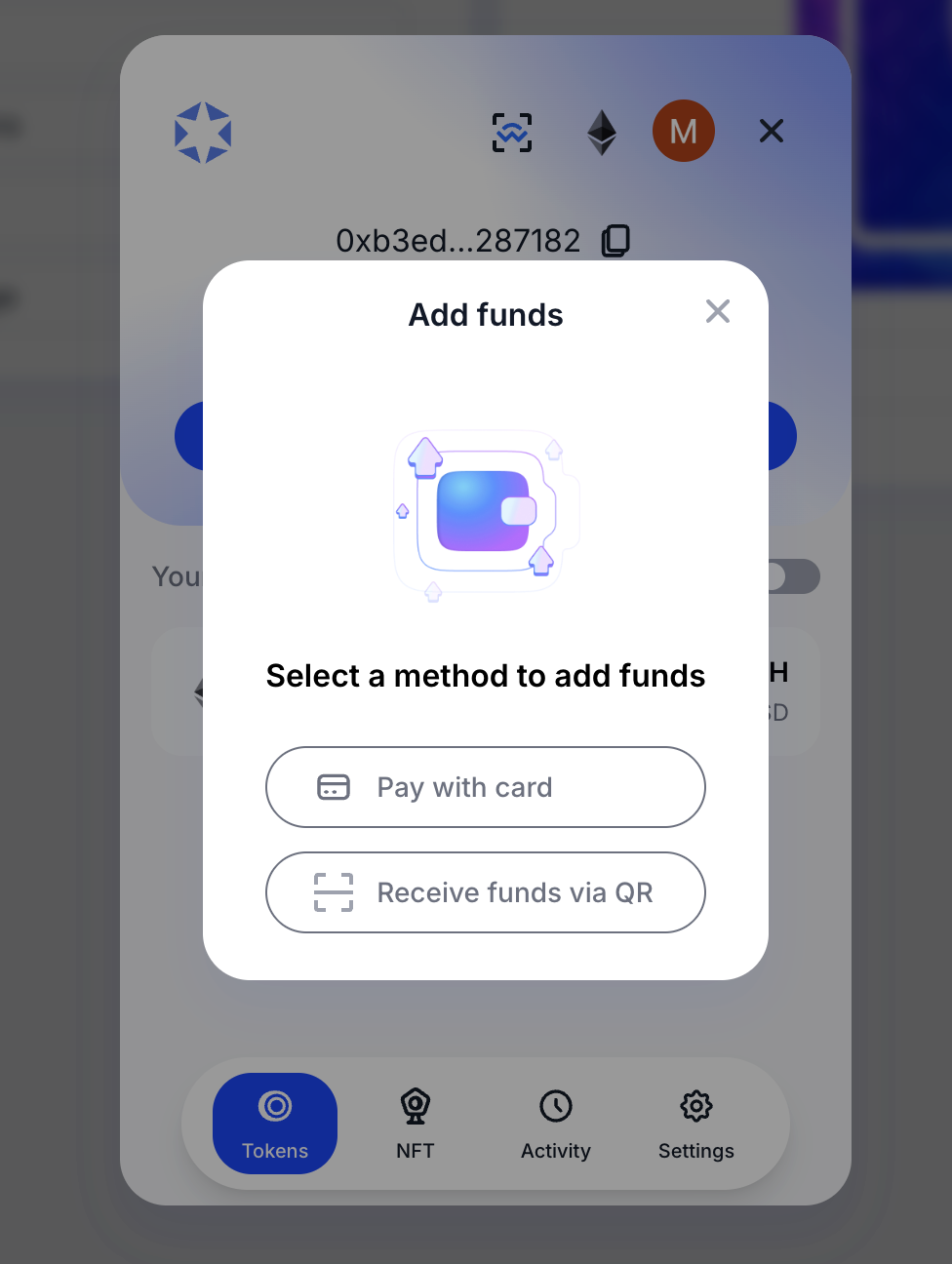The width and height of the screenshot is (952, 1264).
Task: Open the Activity tab
Action: coord(556,1124)
